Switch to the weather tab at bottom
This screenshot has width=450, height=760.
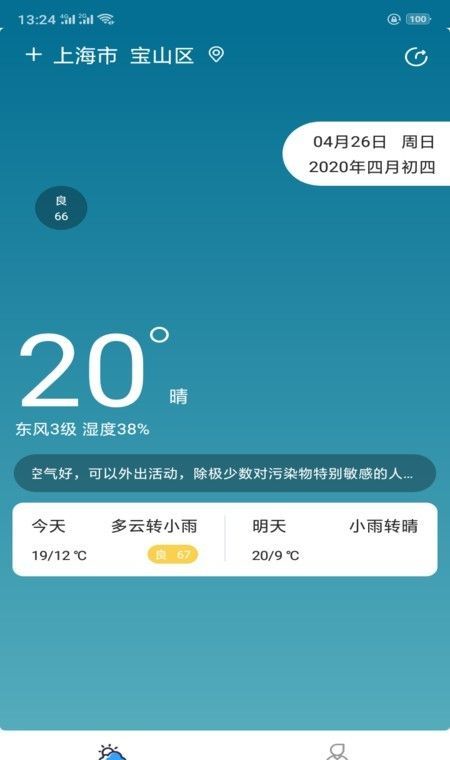coord(112,751)
